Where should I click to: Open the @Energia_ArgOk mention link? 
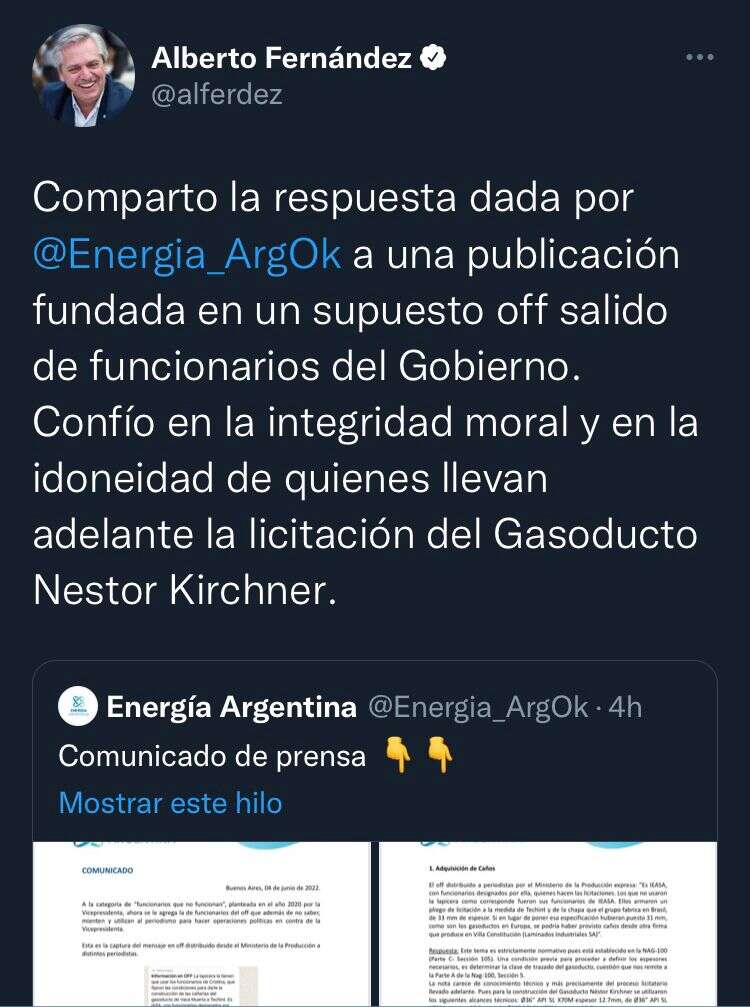coord(187,254)
